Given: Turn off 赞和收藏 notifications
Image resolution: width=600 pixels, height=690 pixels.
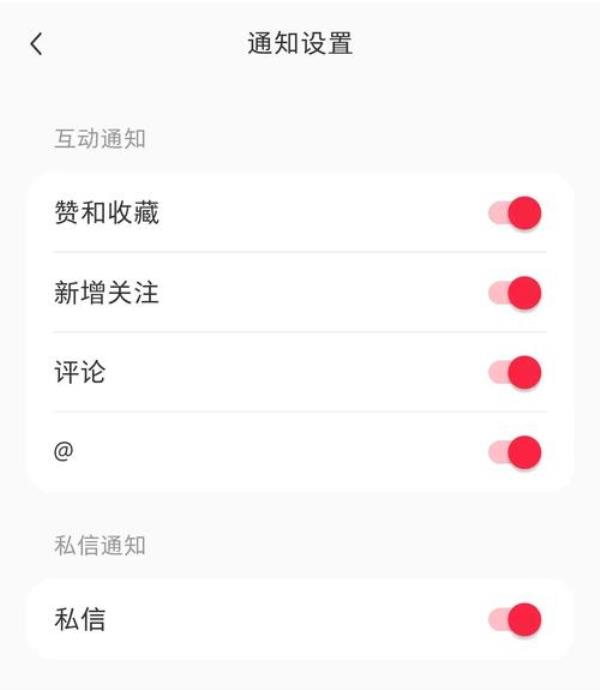Looking at the screenshot, I should click(x=515, y=213).
